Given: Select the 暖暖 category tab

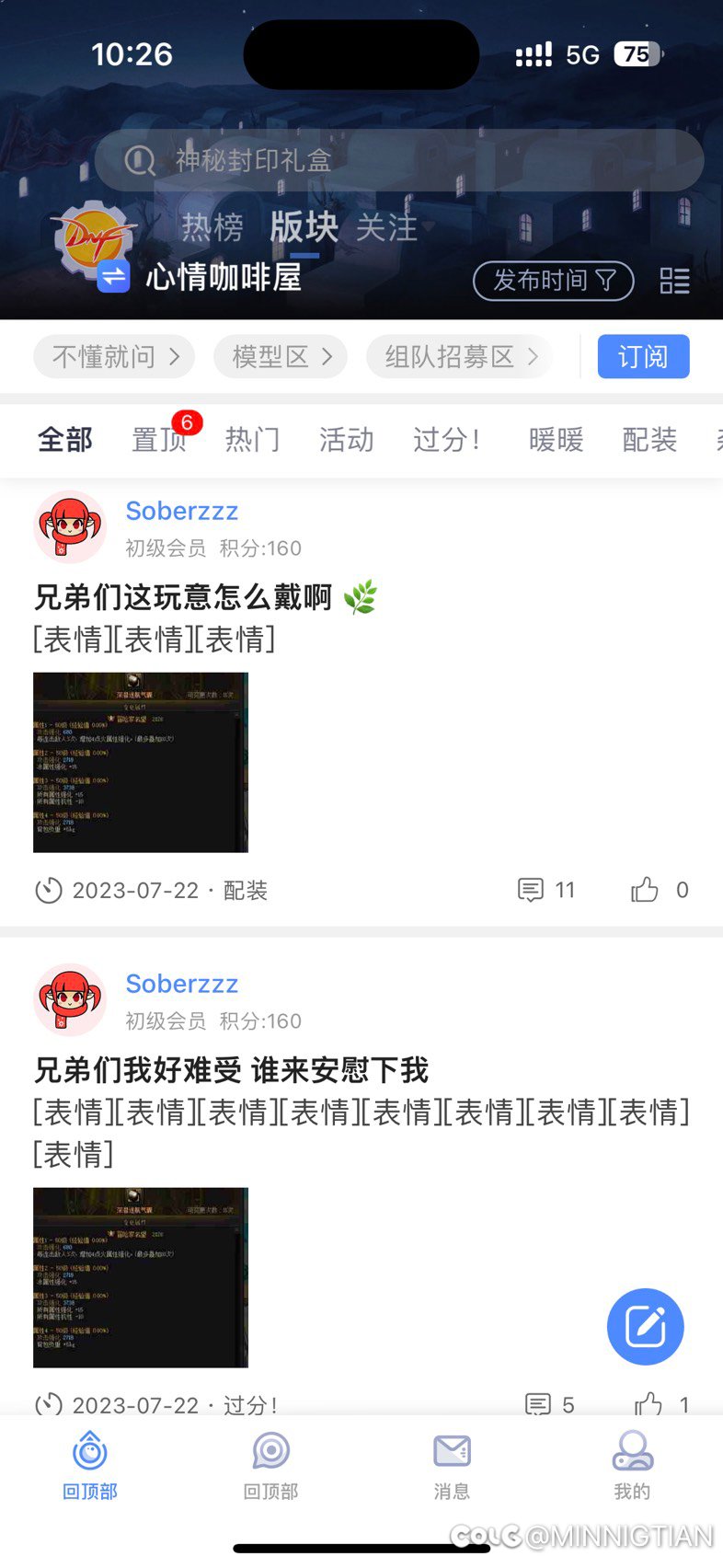Looking at the screenshot, I should click(556, 440).
